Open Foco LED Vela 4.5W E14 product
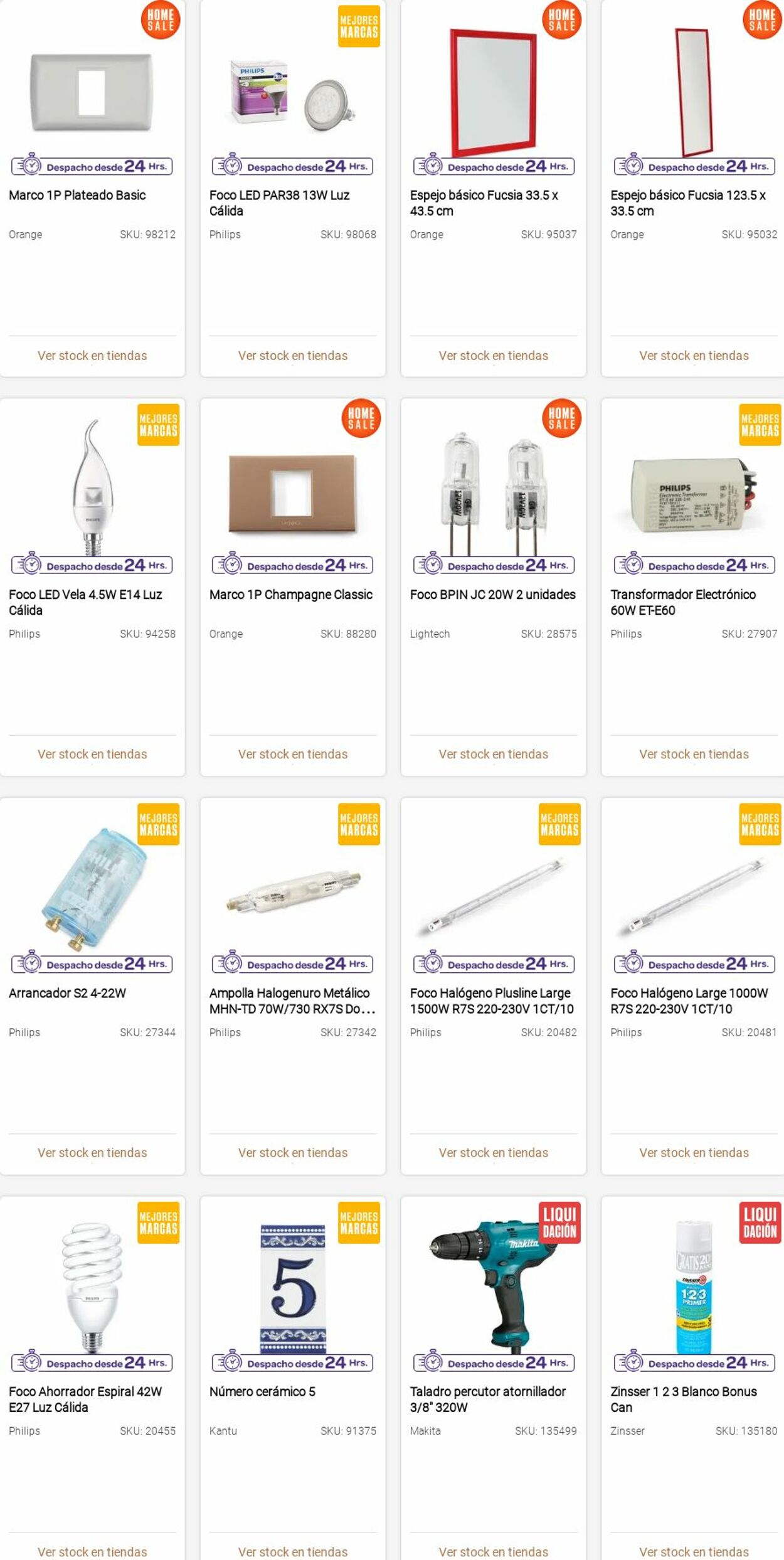This screenshot has width=784, height=1560. (85, 602)
